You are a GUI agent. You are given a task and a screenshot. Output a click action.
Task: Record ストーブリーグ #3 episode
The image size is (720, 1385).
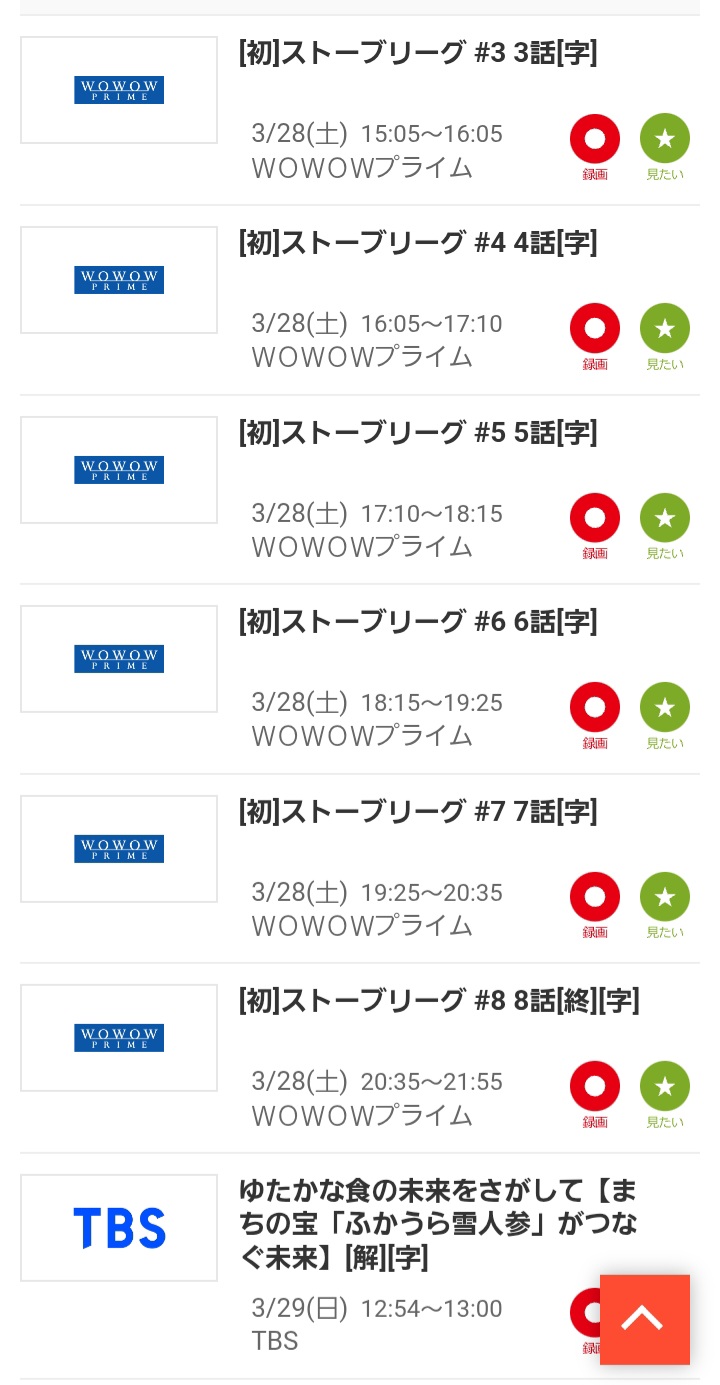[595, 140]
